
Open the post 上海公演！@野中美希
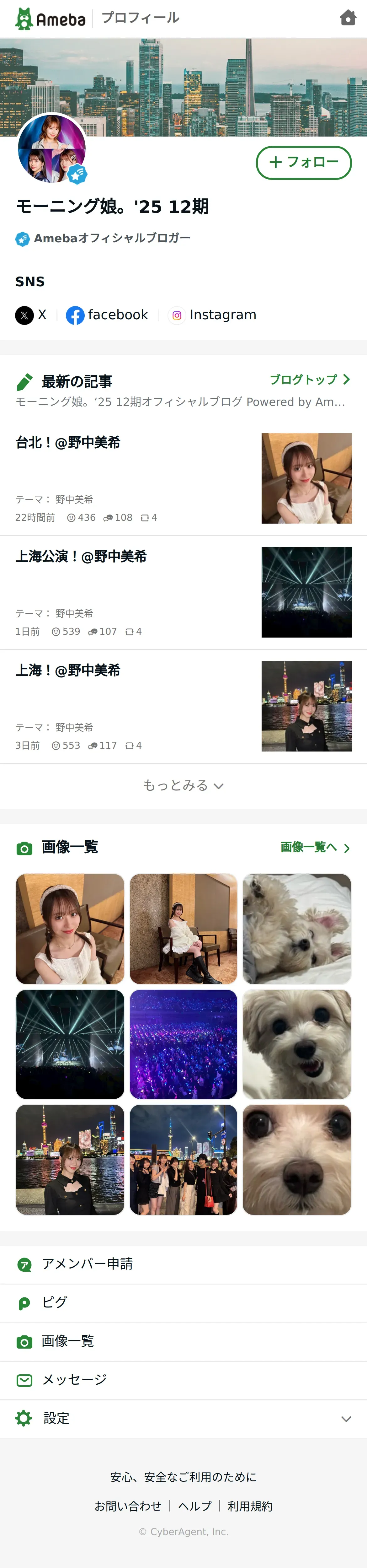coord(81,556)
